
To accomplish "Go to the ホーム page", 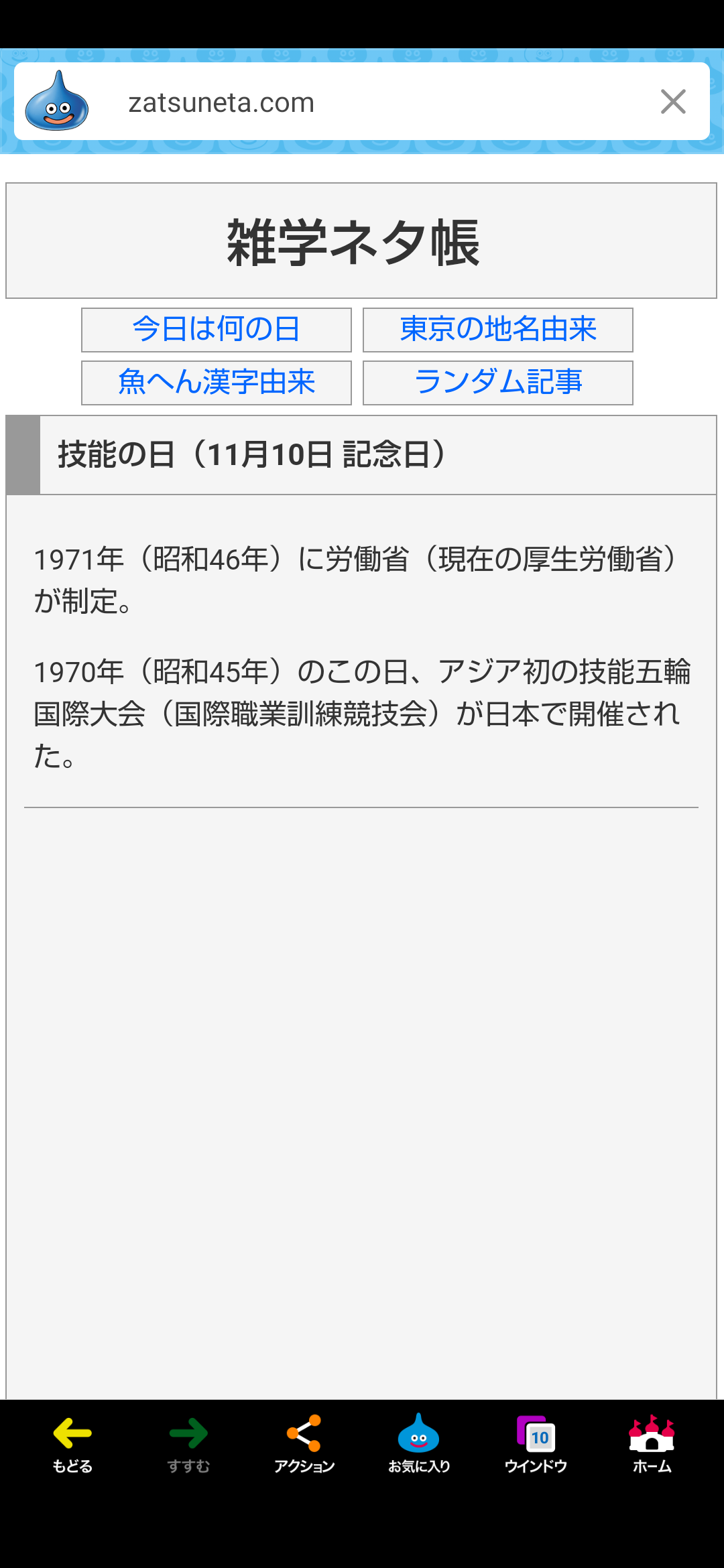I will (652, 1445).
